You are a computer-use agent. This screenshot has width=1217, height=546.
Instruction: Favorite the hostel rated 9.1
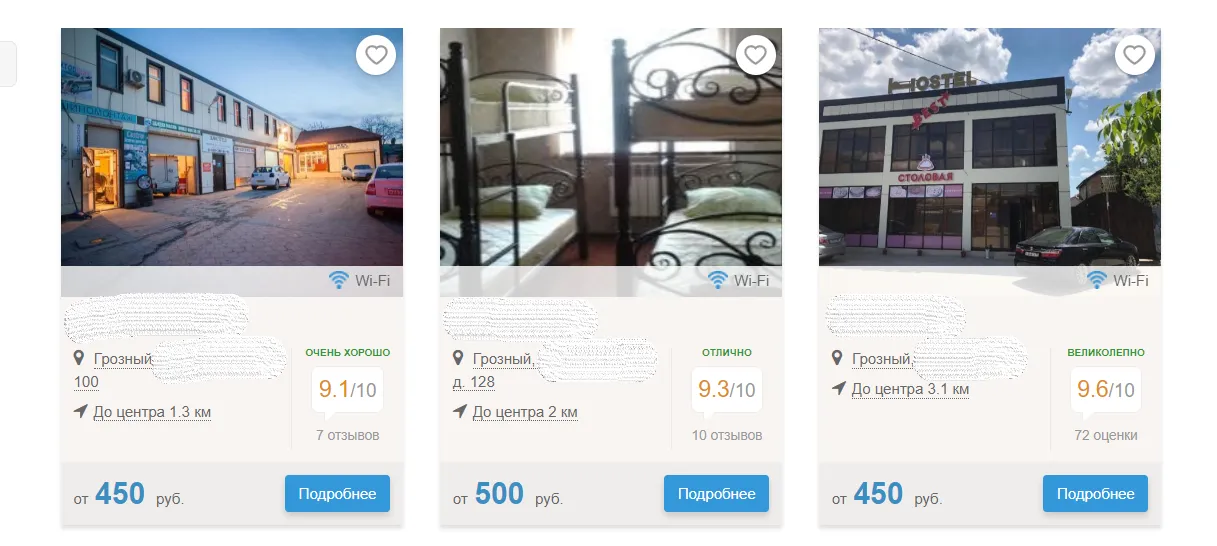tap(376, 55)
